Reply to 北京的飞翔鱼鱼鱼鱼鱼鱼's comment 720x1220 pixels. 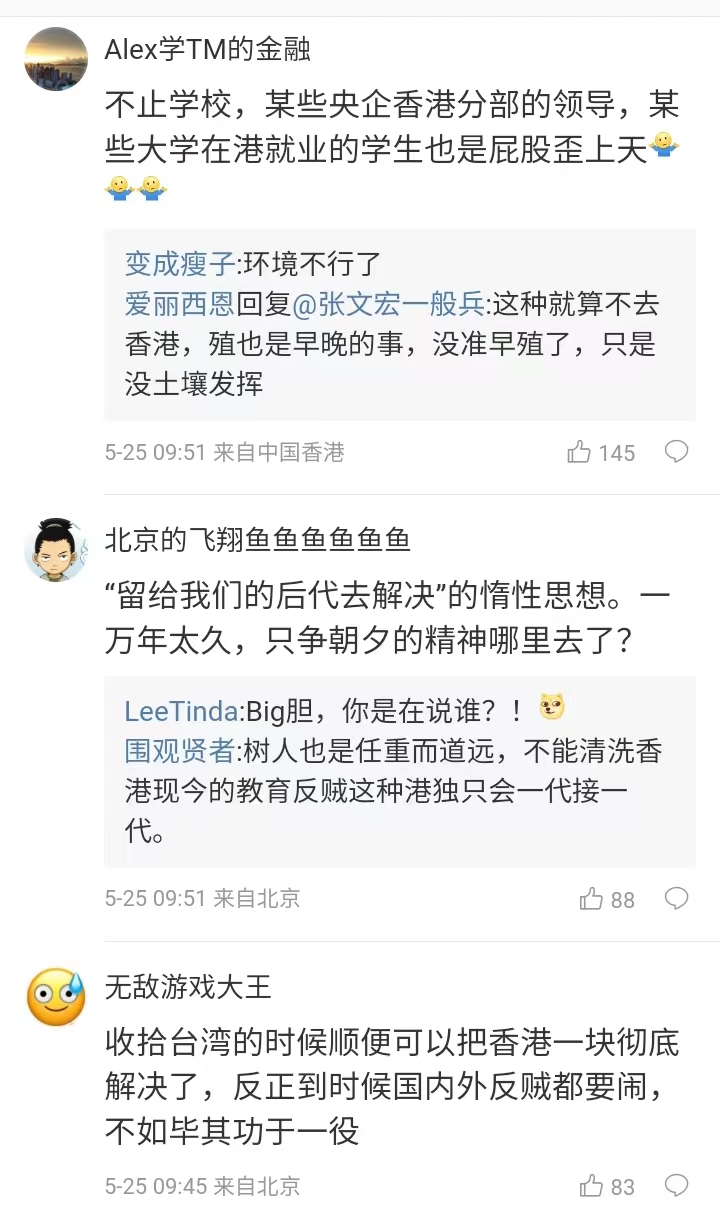click(x=677, y=899)
